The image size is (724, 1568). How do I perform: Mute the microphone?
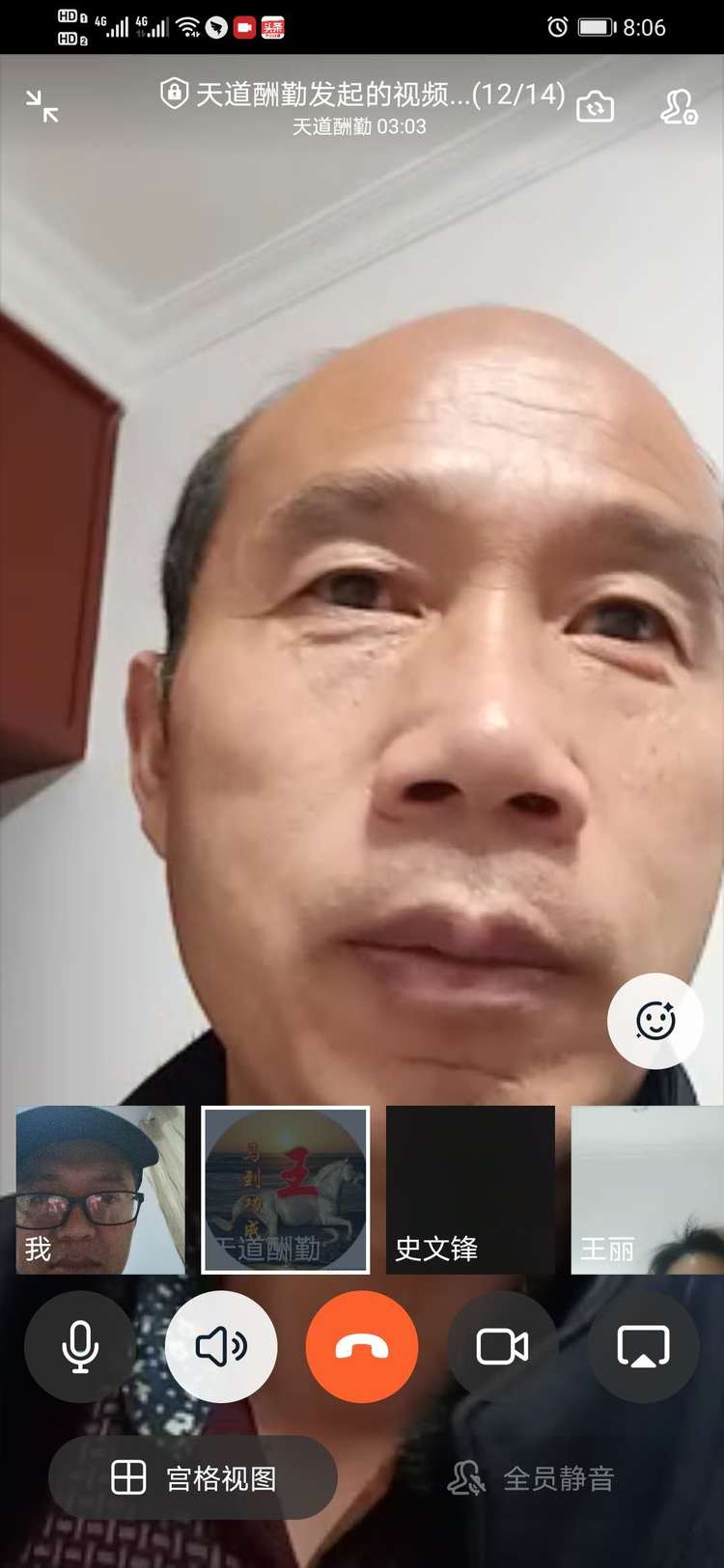(80, 1346)
